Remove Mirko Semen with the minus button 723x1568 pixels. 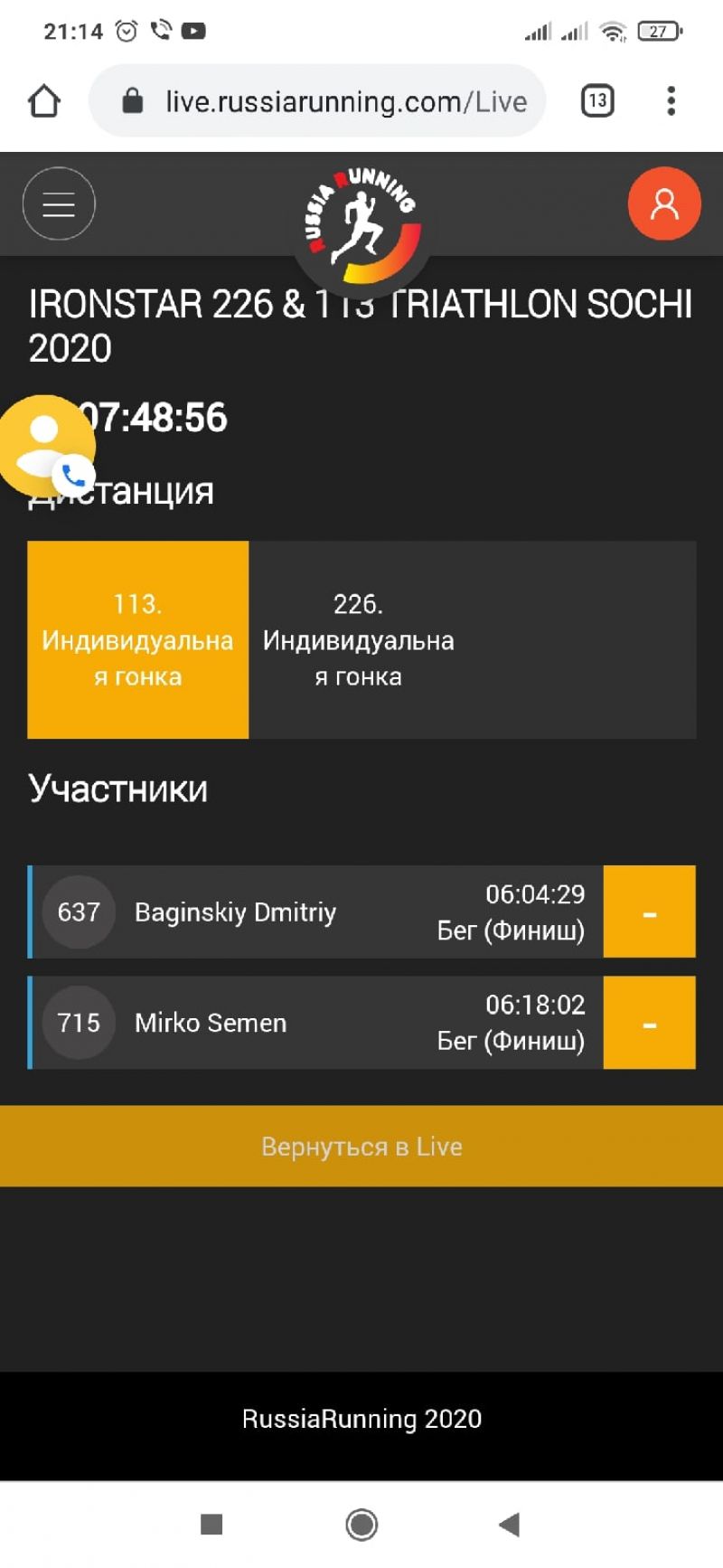coord(649,1023)
